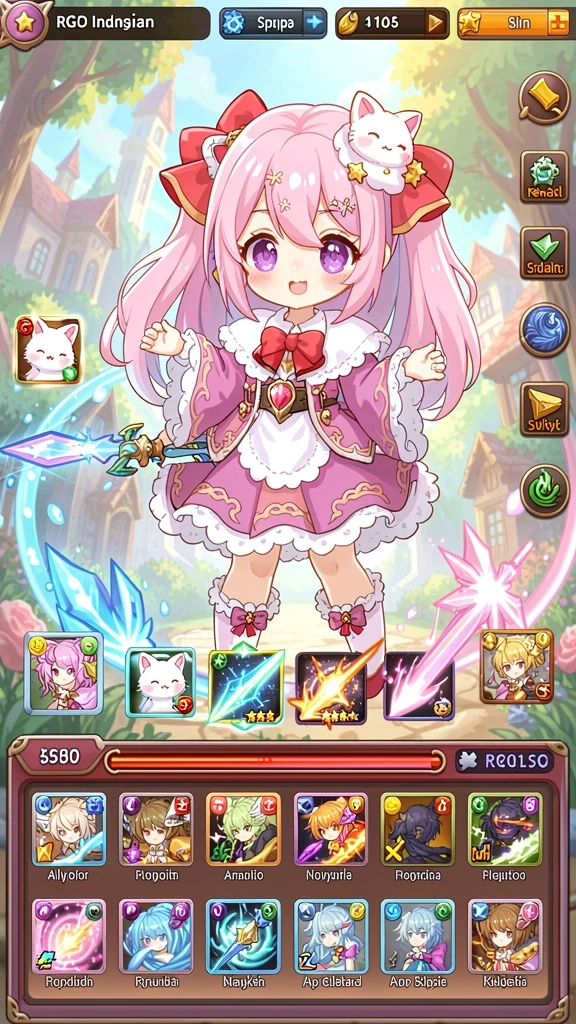This screenshot has width=576, height=1024.
Task: Tap the plus on the Sln bar
Action: tap(558, 23)
